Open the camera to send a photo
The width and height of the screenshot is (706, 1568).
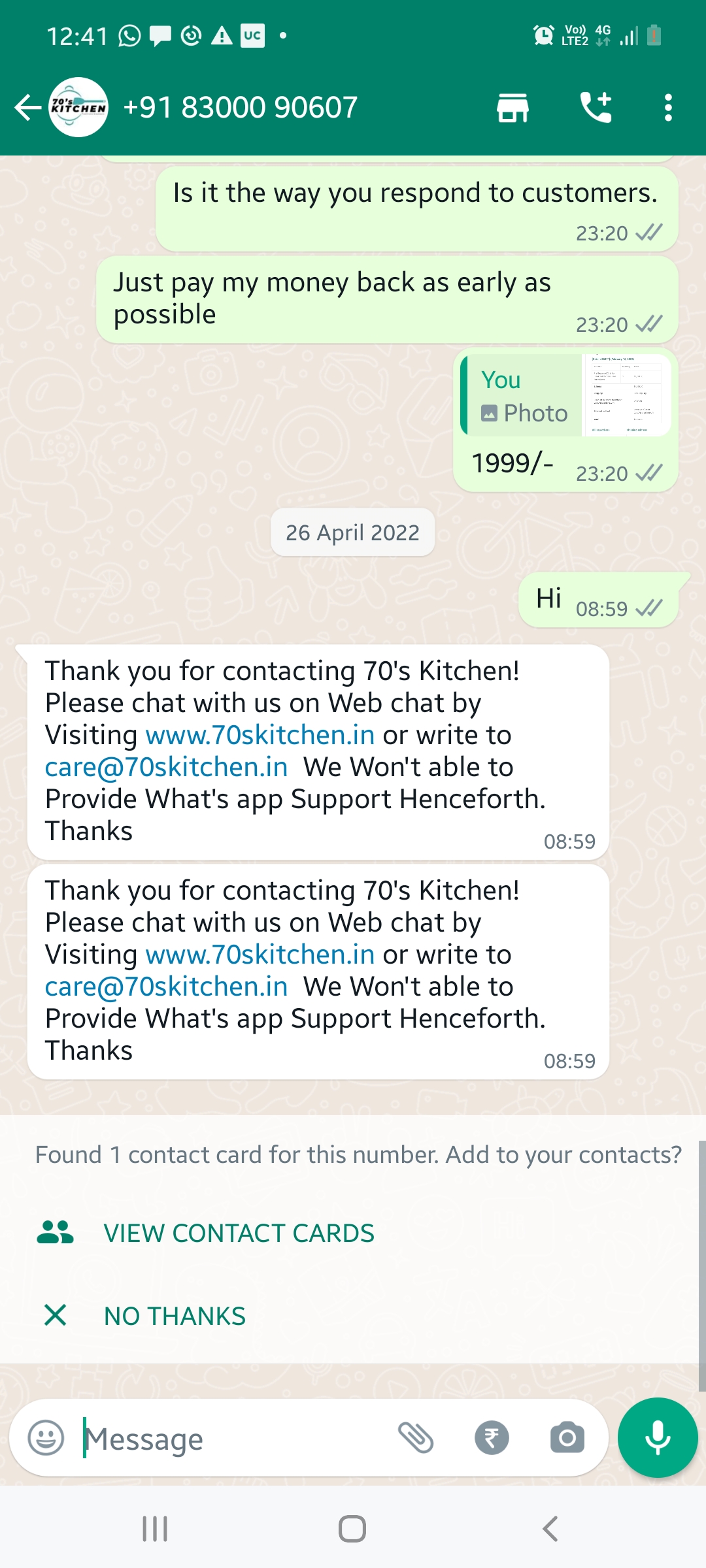(567, 1438)
